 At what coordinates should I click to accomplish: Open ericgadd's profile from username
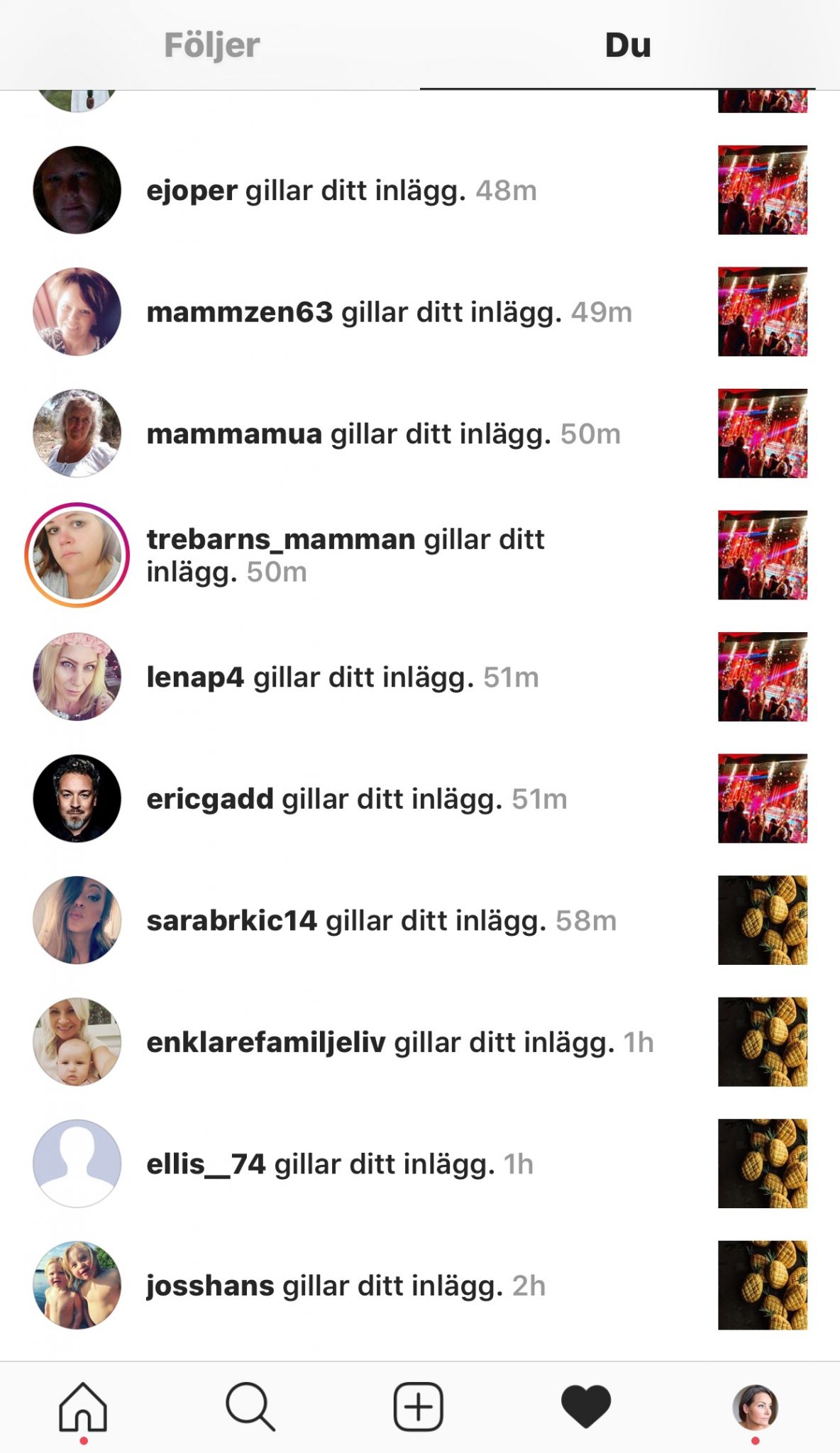tap(209, 800)
